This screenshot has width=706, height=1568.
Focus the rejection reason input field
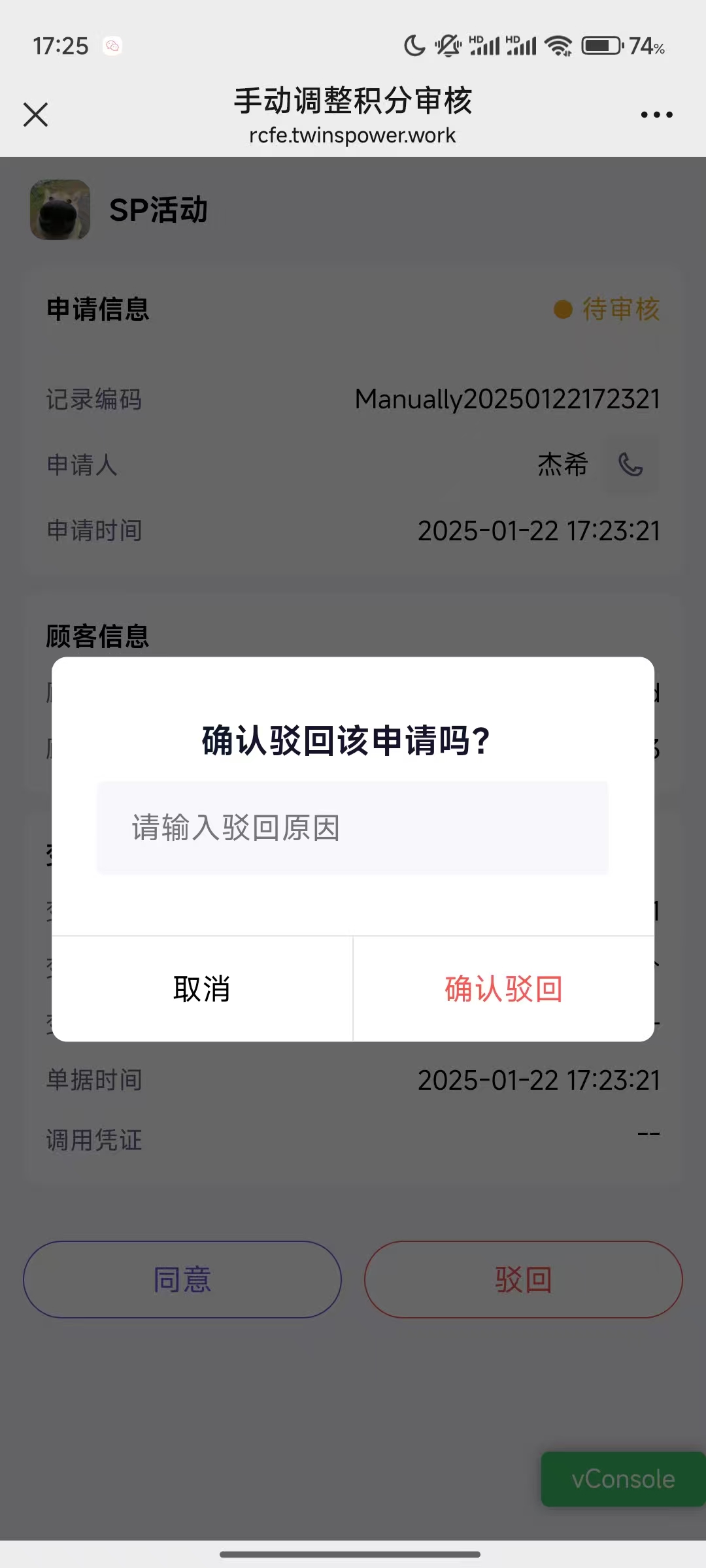(353, 828)
